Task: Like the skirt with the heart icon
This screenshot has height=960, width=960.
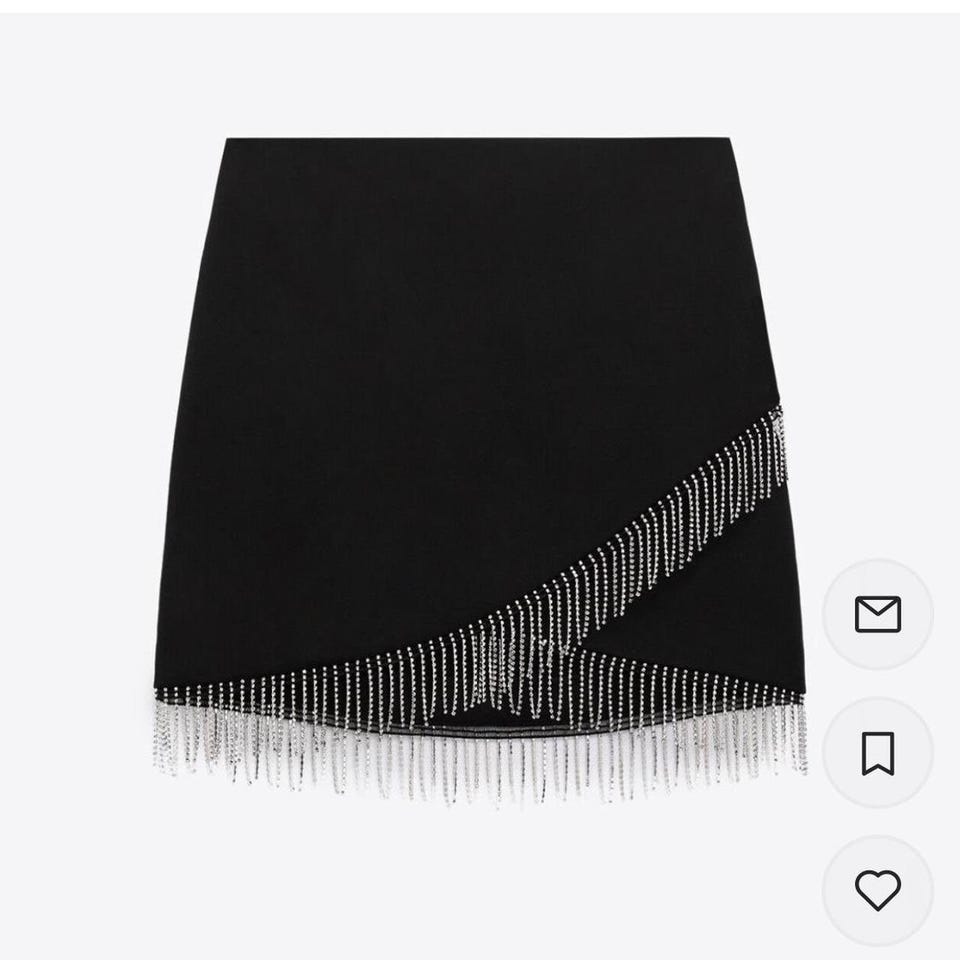Action: [x=877, y=890]
